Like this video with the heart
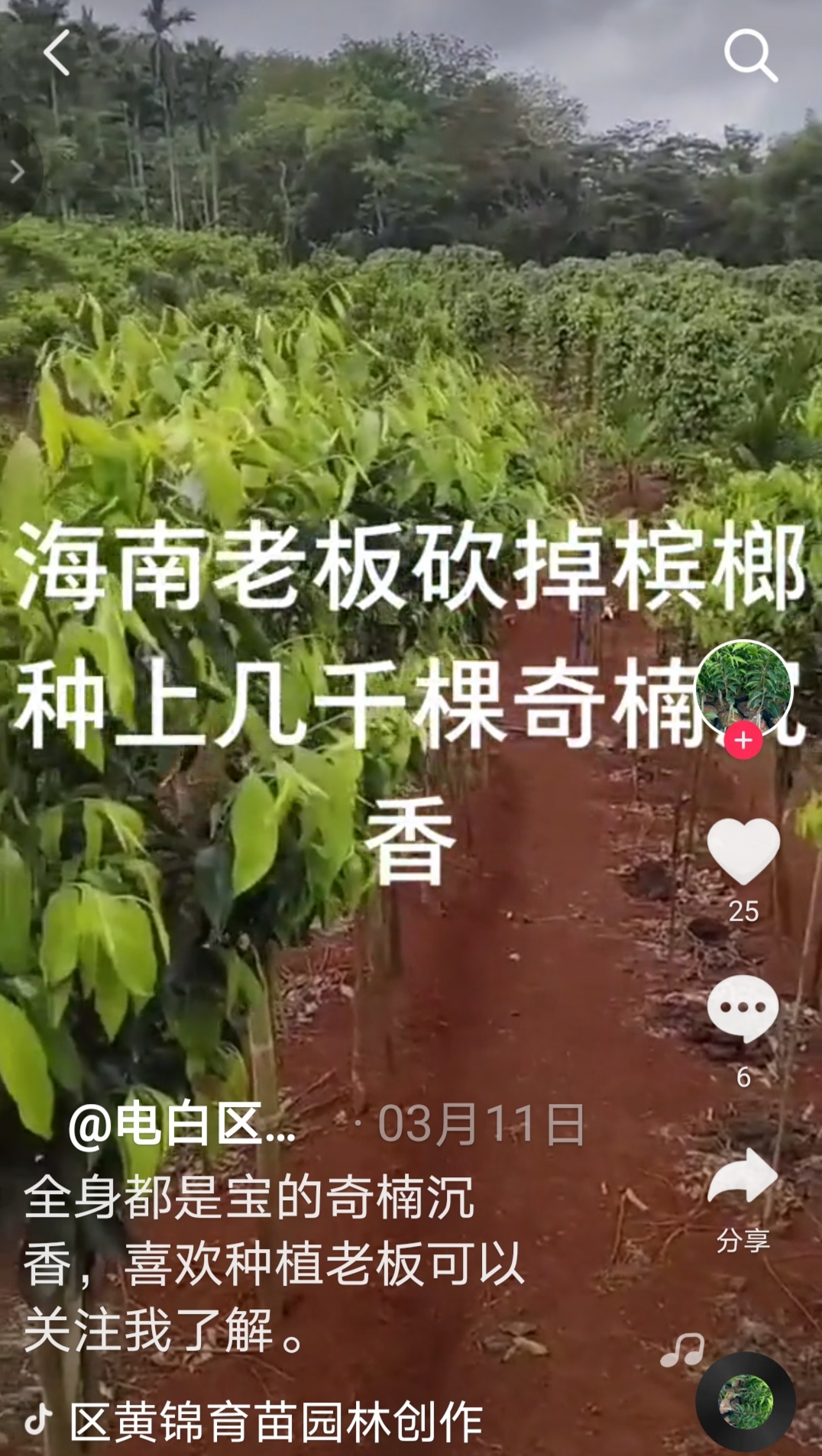The height and width of the screenshot is (1456, 822). coord(743,851)
